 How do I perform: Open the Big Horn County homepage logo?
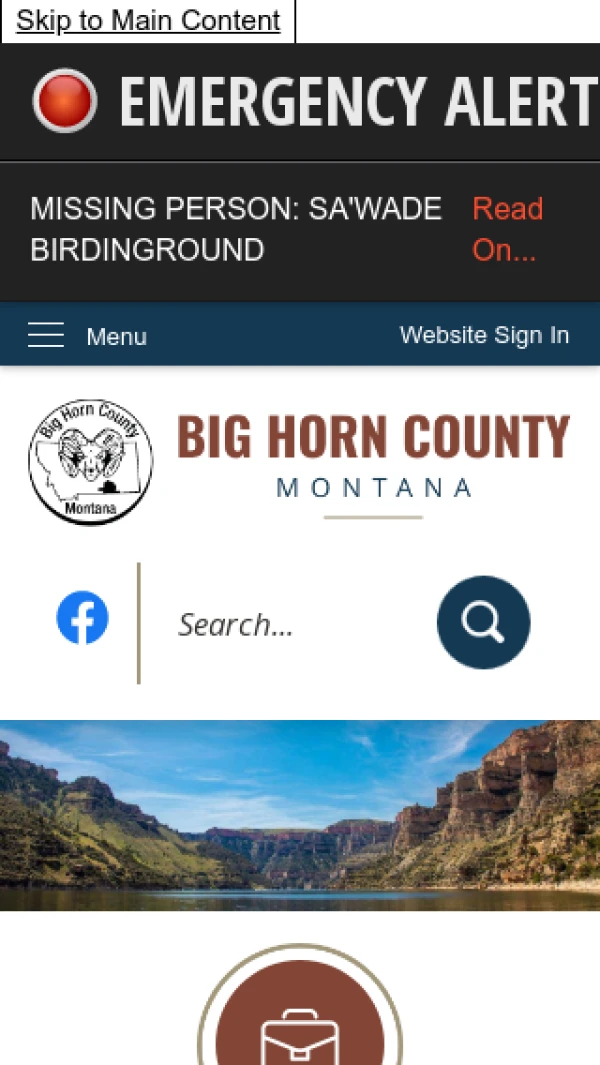click(x=298, y=462)
